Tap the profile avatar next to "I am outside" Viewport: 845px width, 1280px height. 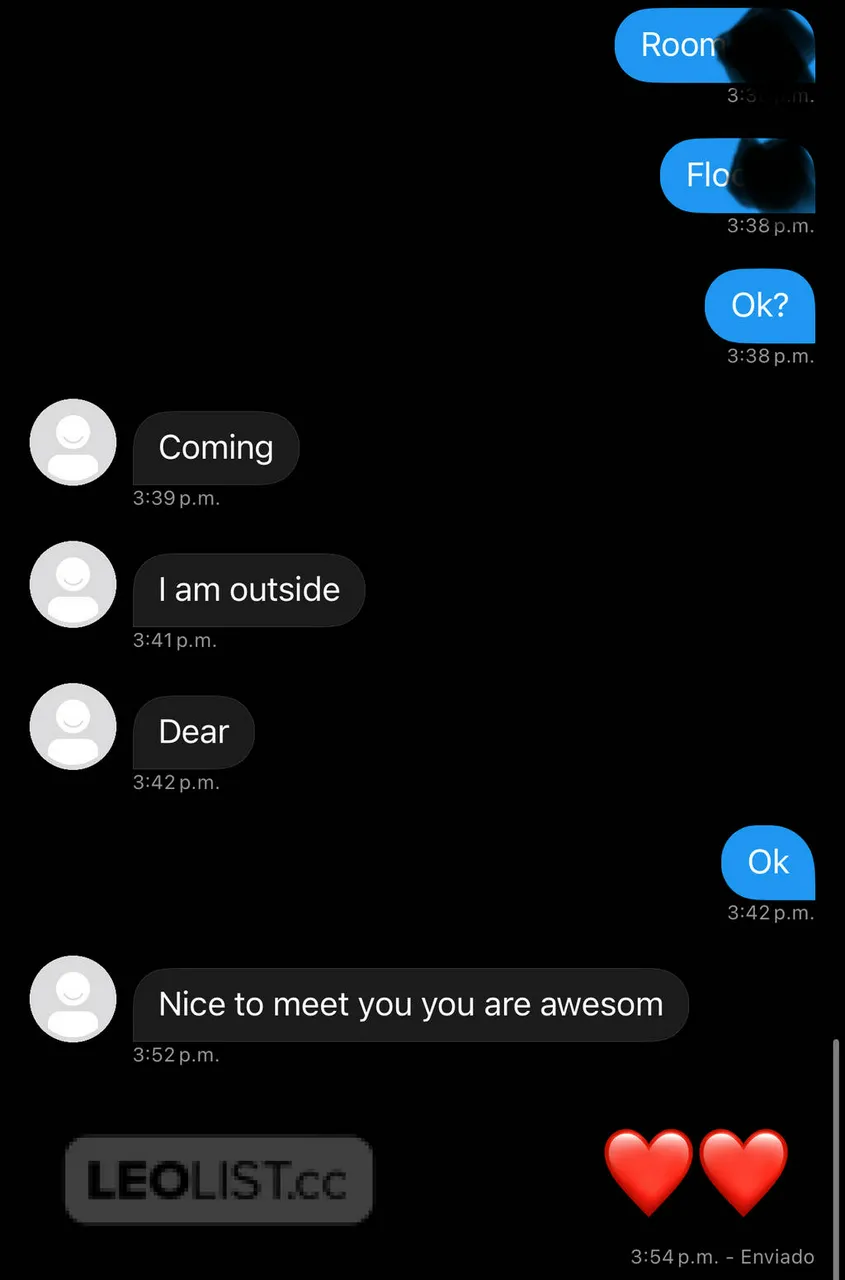(73, 584)
